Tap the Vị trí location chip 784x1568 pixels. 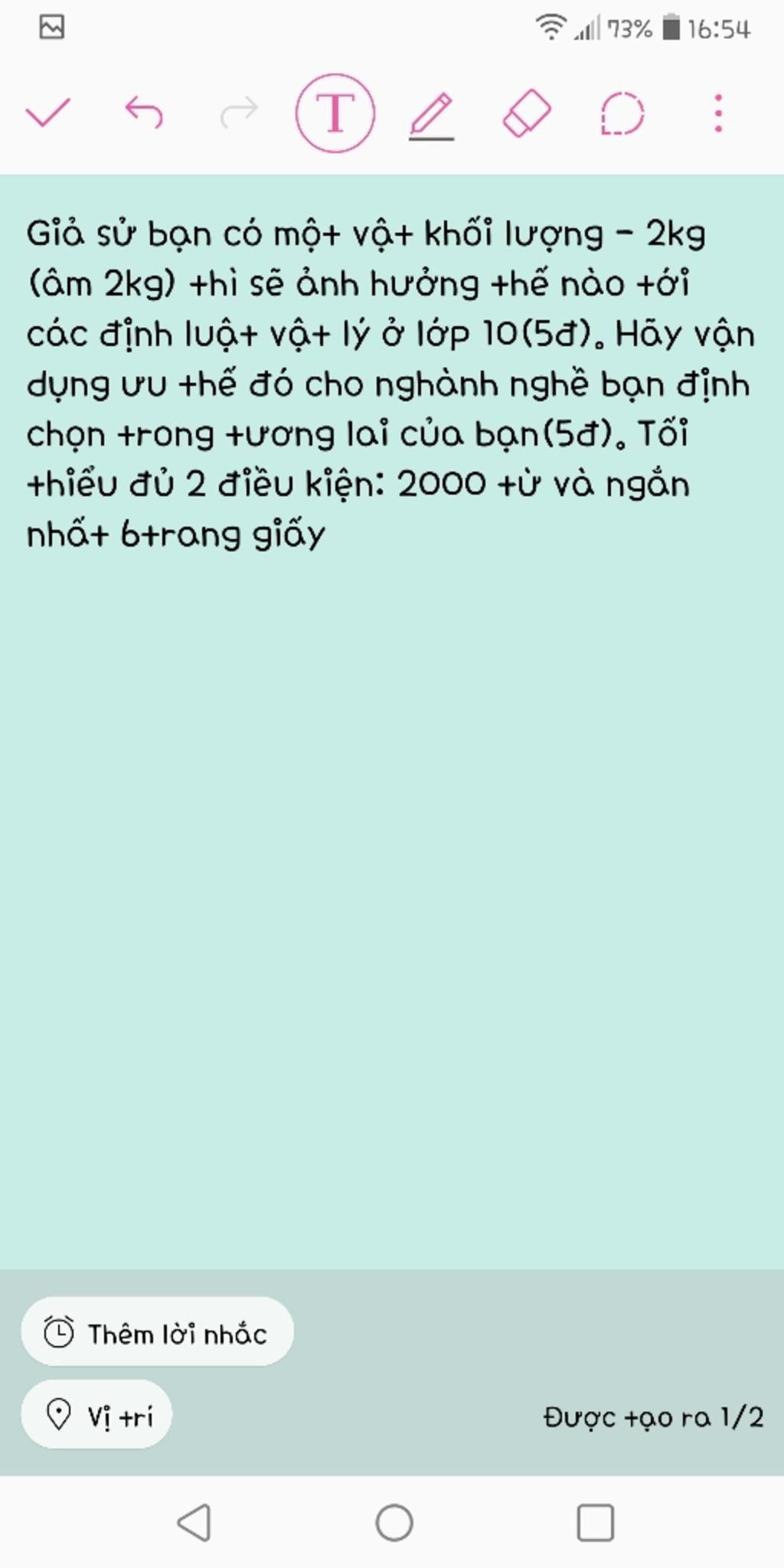coord(97,1416)
